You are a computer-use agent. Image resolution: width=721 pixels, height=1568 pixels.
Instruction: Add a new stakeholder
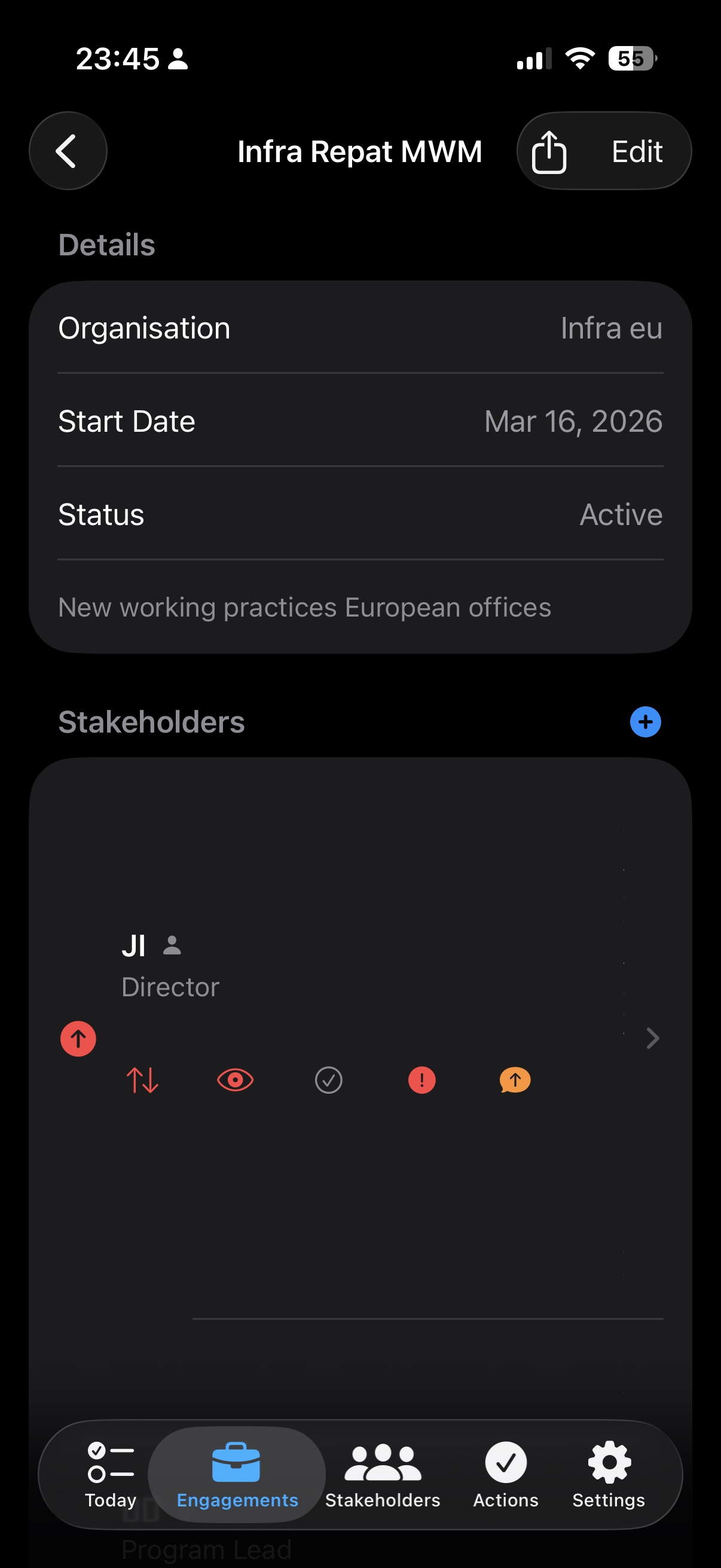[645, 722]
